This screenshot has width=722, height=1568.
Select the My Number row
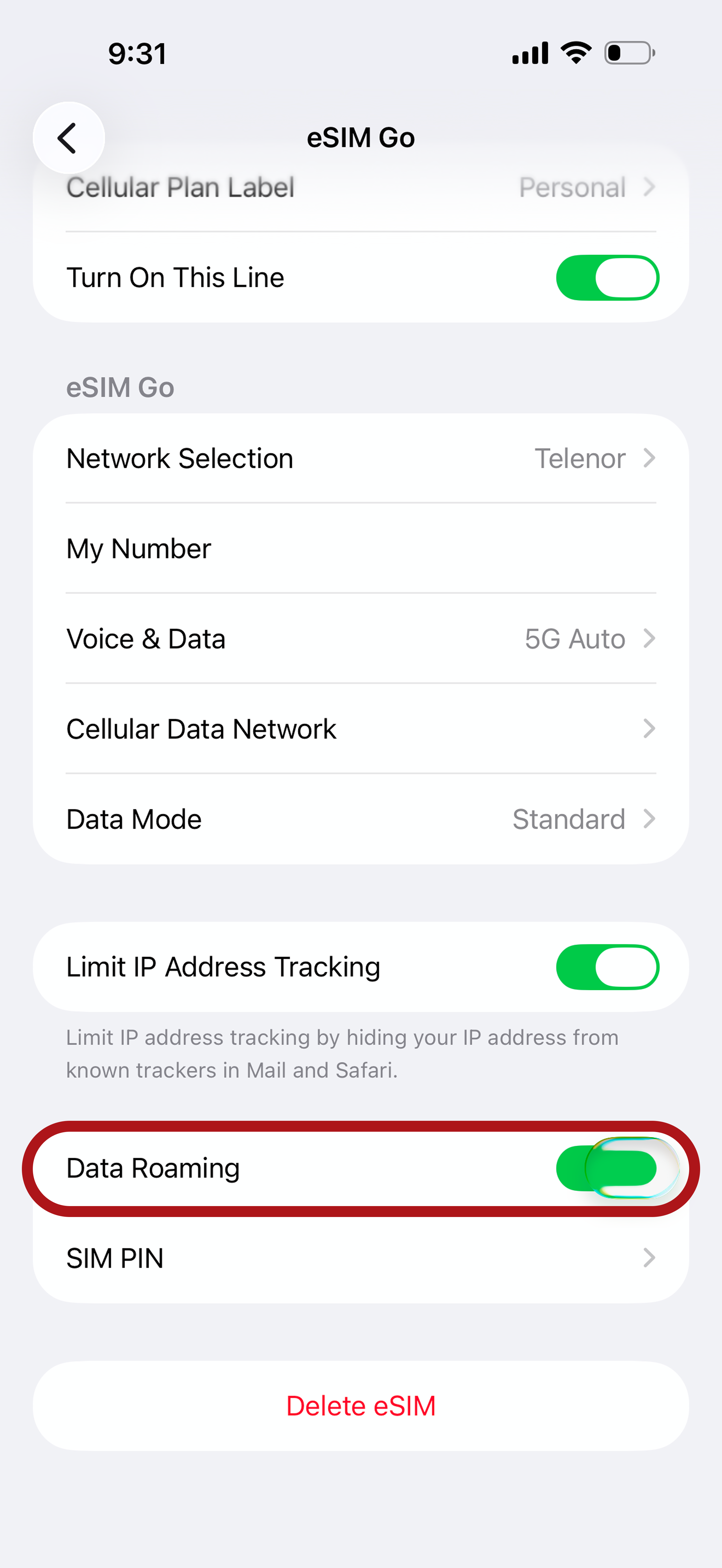coord(361,548)
